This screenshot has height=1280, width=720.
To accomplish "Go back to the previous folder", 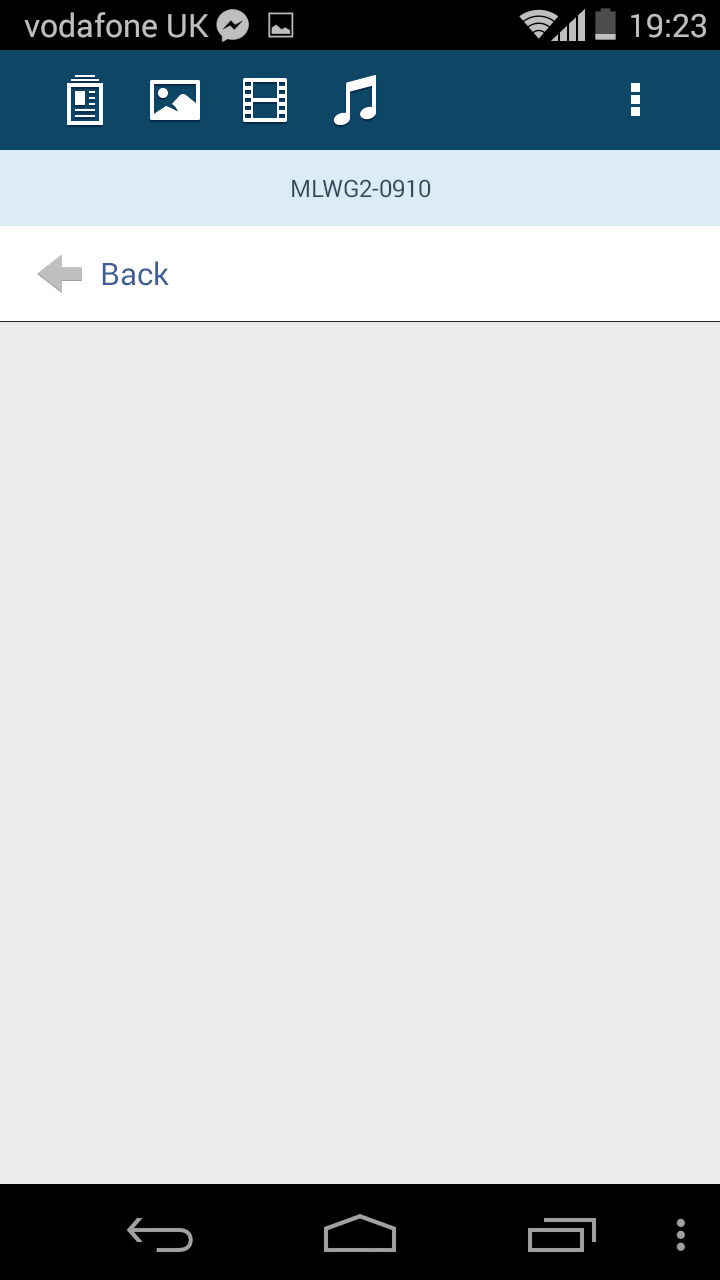I will tap(104, 274).
